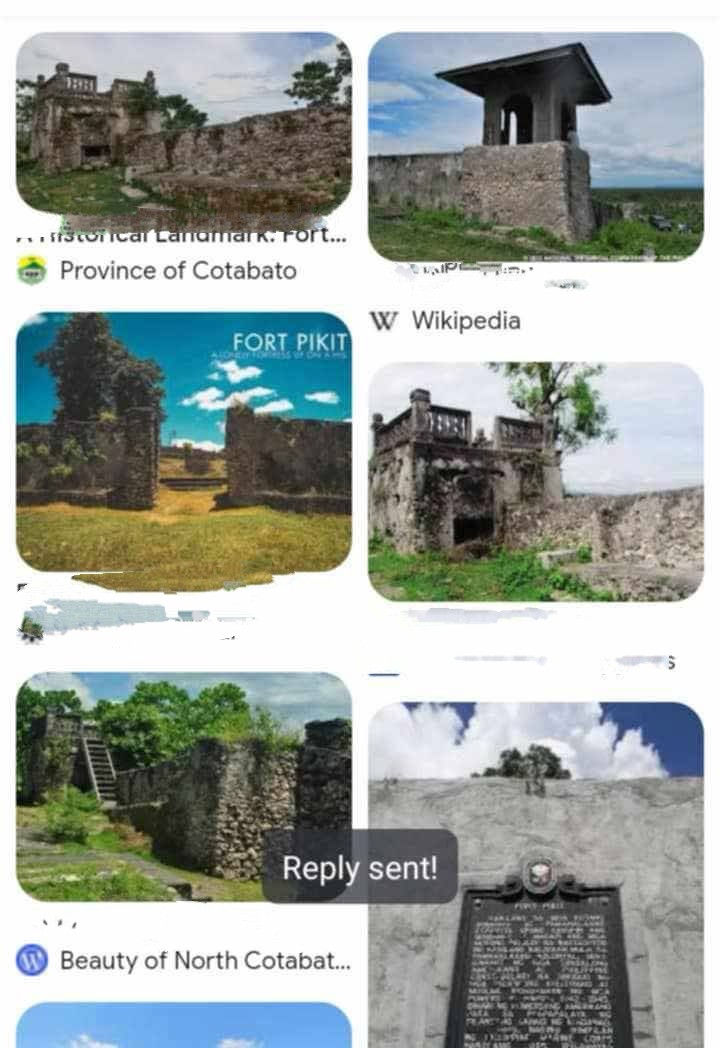
Task: Open the Province of Cotabato source link
Action: (x=160, y=271)
